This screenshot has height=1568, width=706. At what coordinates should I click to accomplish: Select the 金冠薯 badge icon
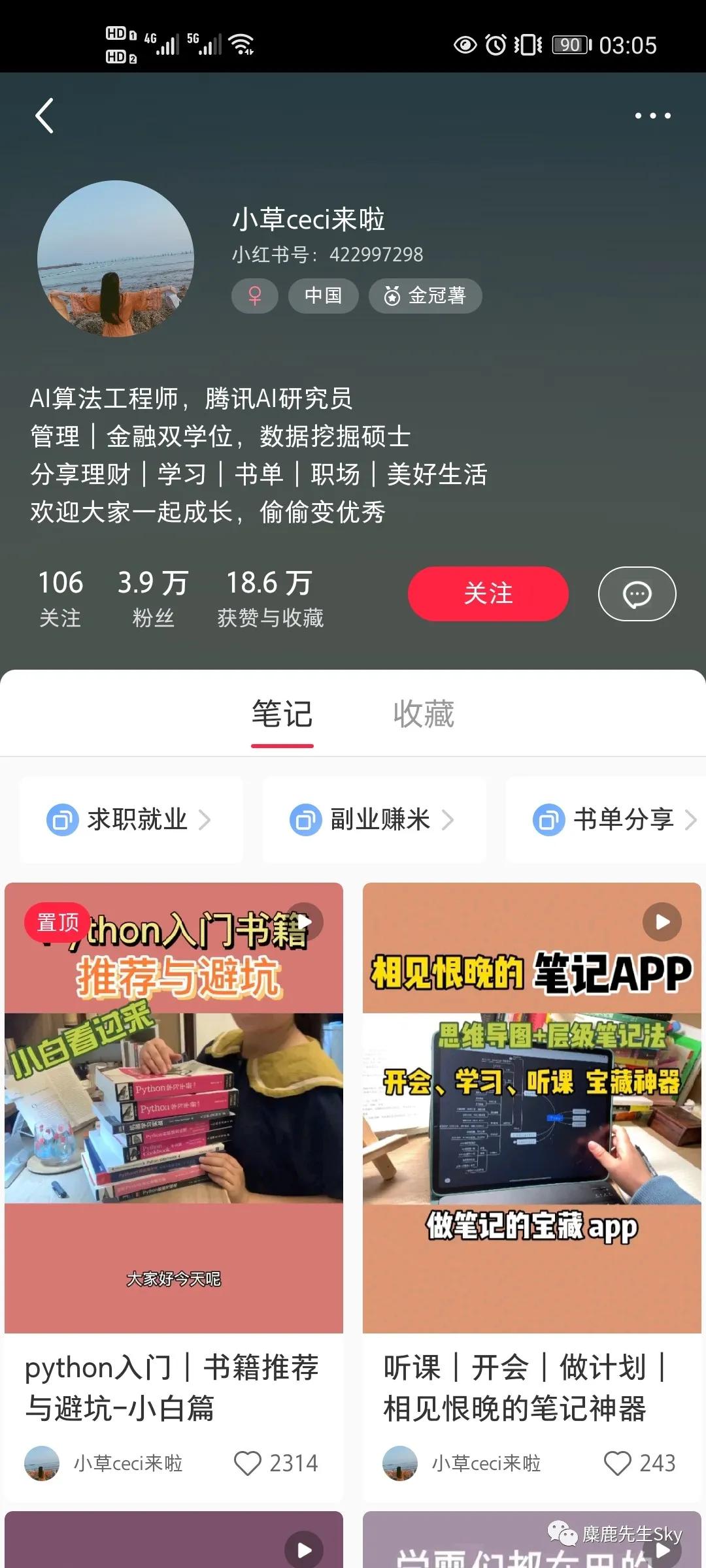pyautogui.click(x=392, y=295)
